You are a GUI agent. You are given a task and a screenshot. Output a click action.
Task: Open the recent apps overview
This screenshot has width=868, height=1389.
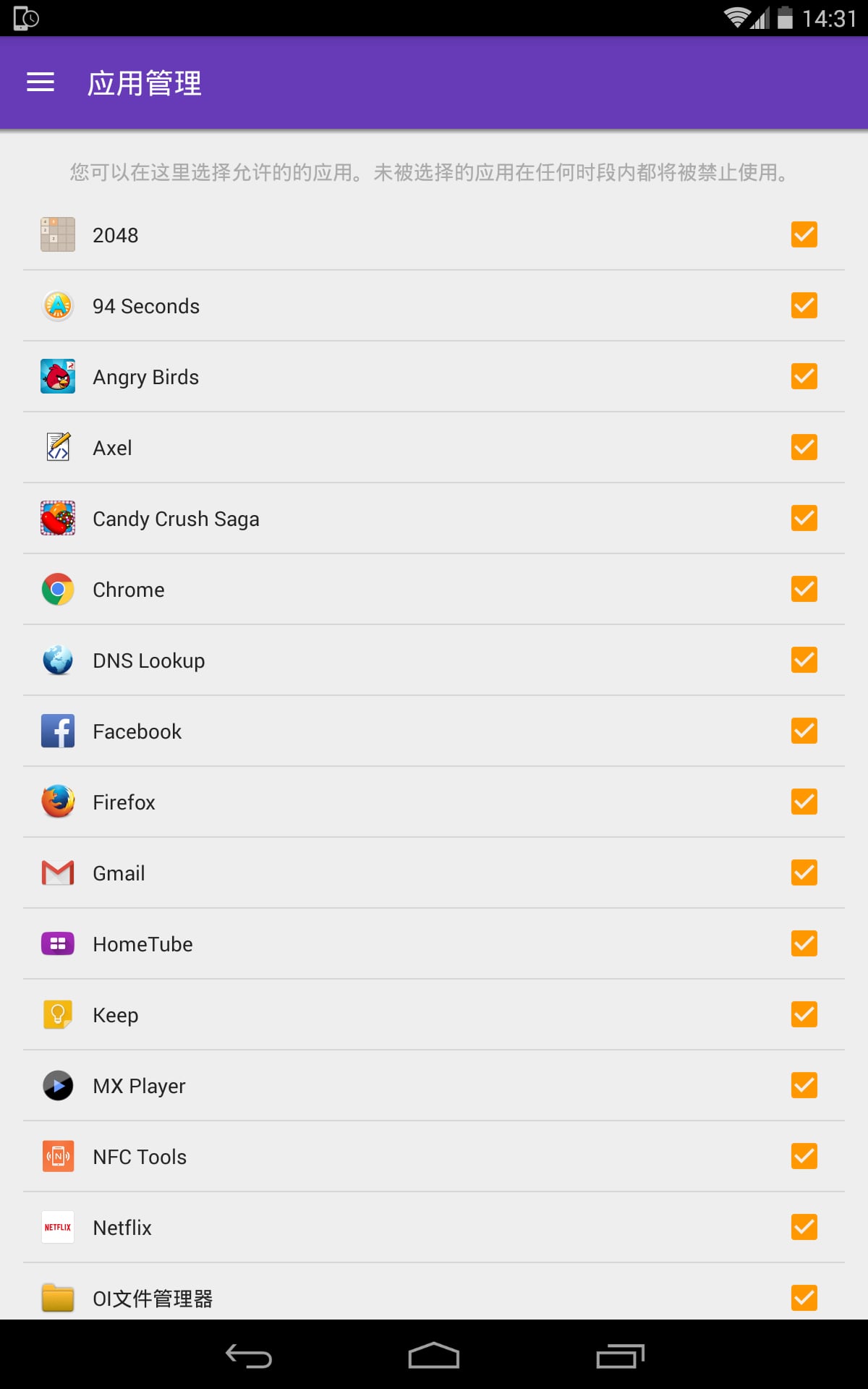(x=620, y=1355)
